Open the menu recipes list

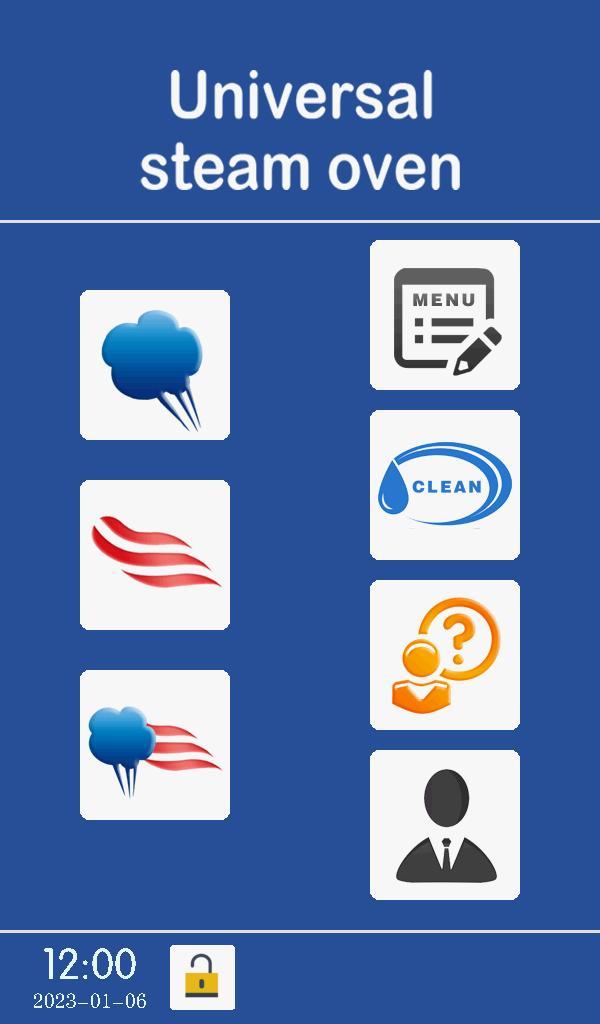click(x=445, y=315)
